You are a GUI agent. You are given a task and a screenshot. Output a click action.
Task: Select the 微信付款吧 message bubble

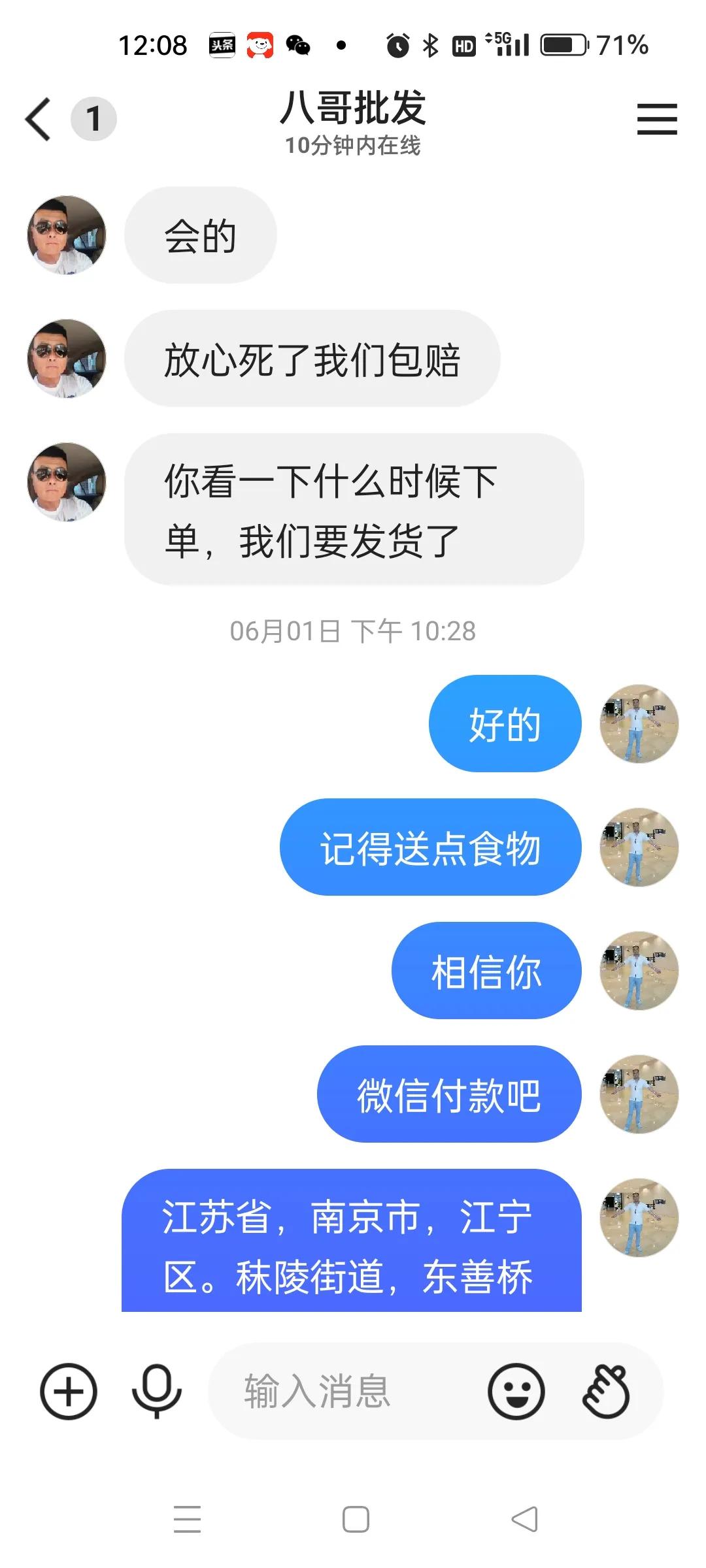pos(448,1096)
